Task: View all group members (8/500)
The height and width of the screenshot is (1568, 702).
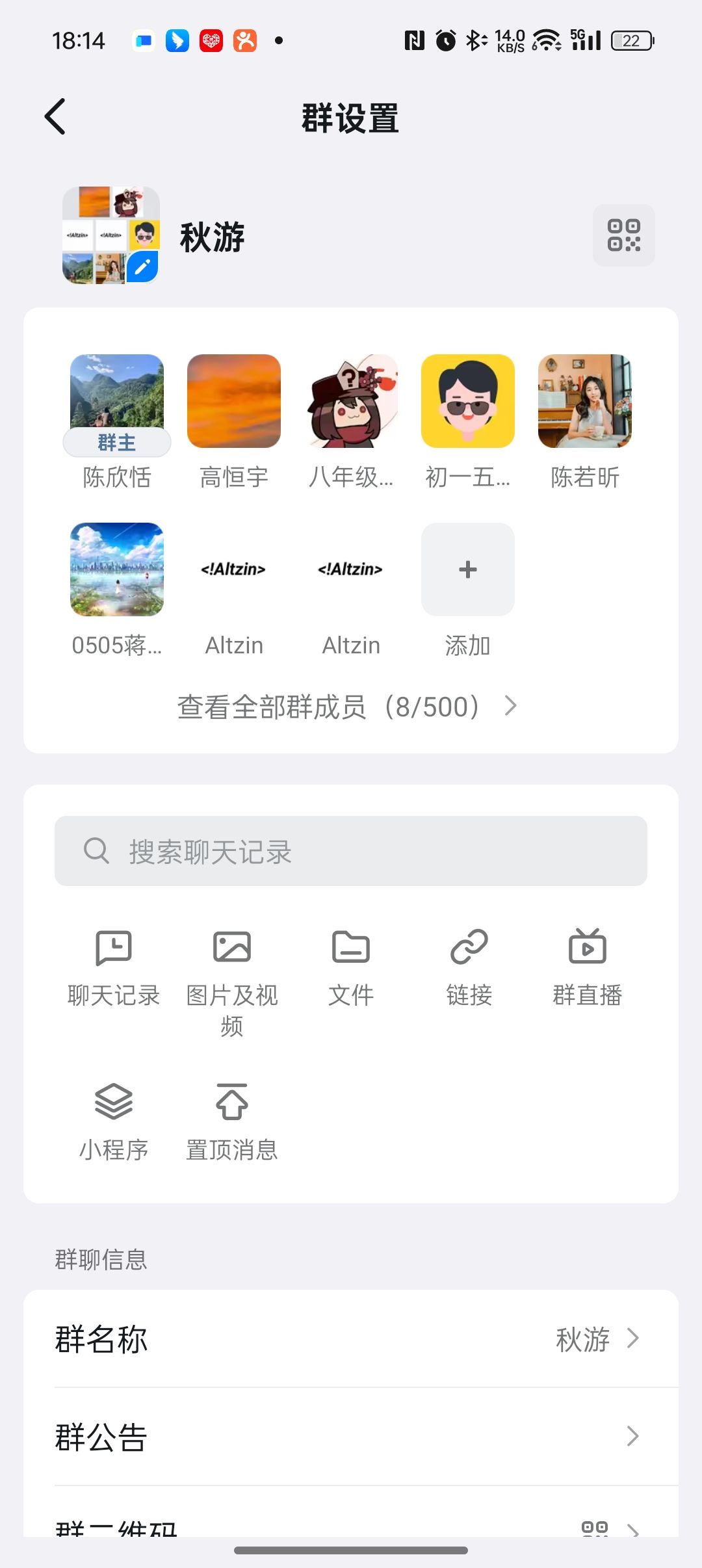Action: pos(347,707)
